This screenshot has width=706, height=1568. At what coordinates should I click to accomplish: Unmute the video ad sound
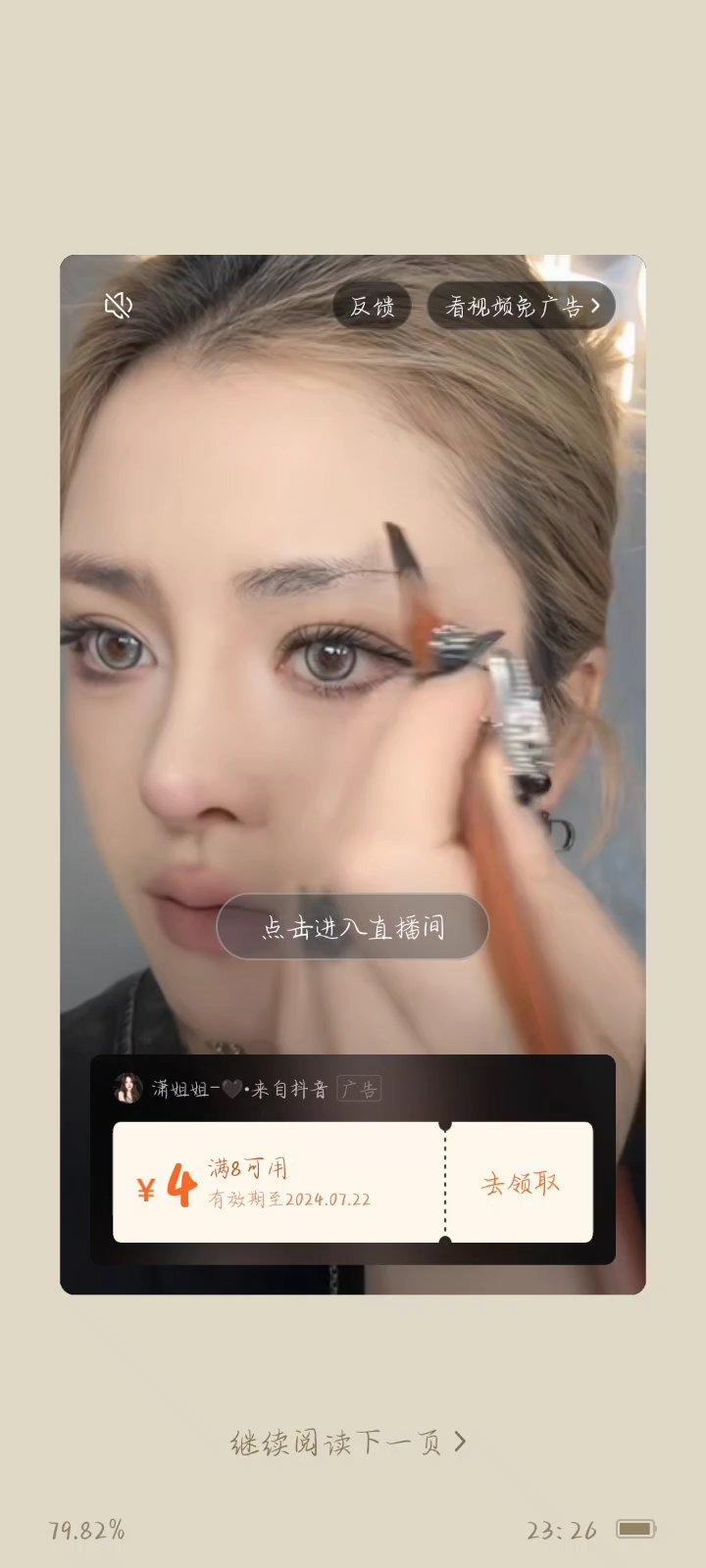click(x=119, y=306)
